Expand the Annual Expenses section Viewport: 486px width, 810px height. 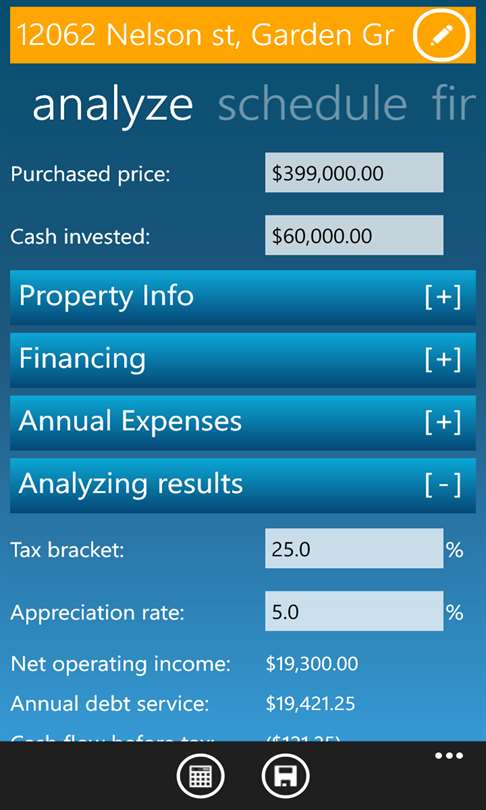(x=243, y=423)
